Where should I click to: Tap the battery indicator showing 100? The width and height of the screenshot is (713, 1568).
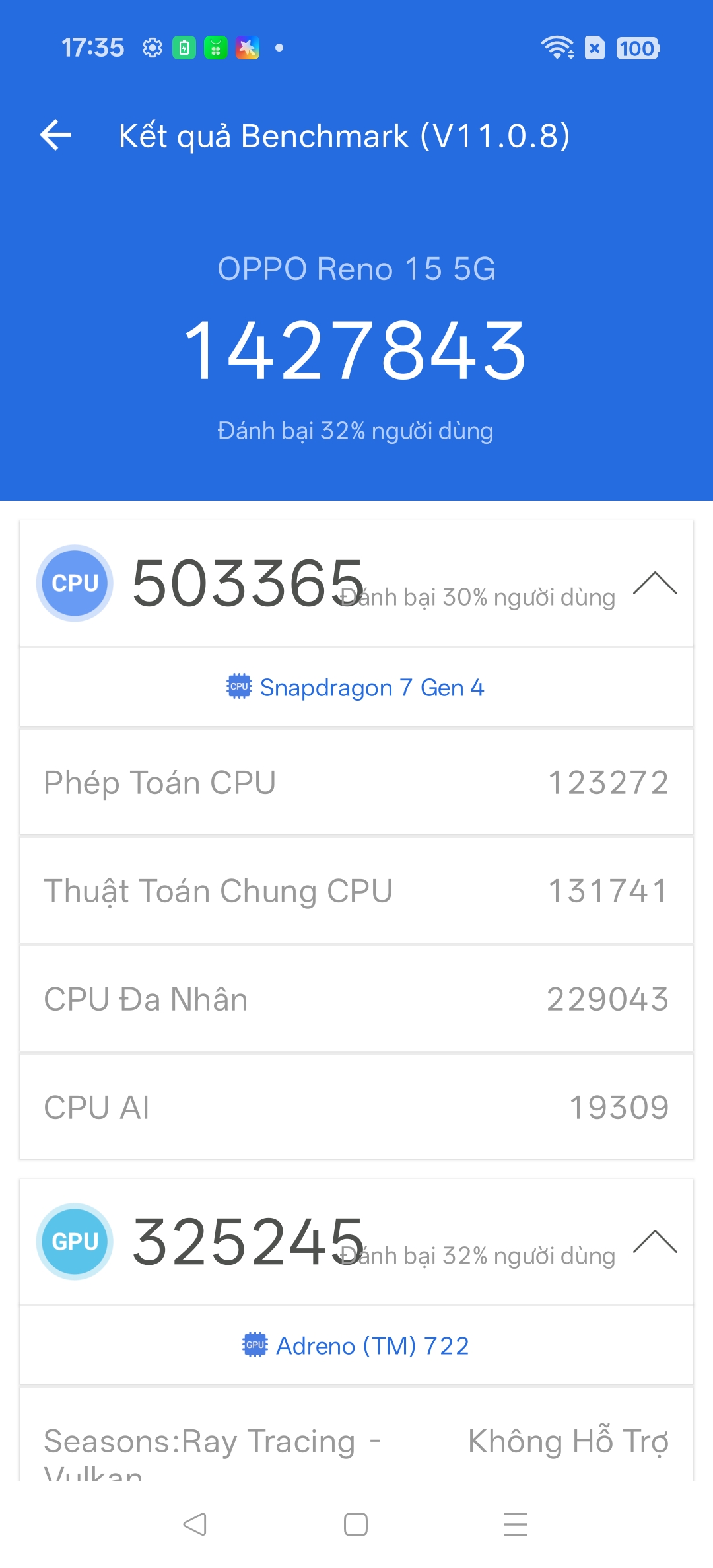click(635, 48)
